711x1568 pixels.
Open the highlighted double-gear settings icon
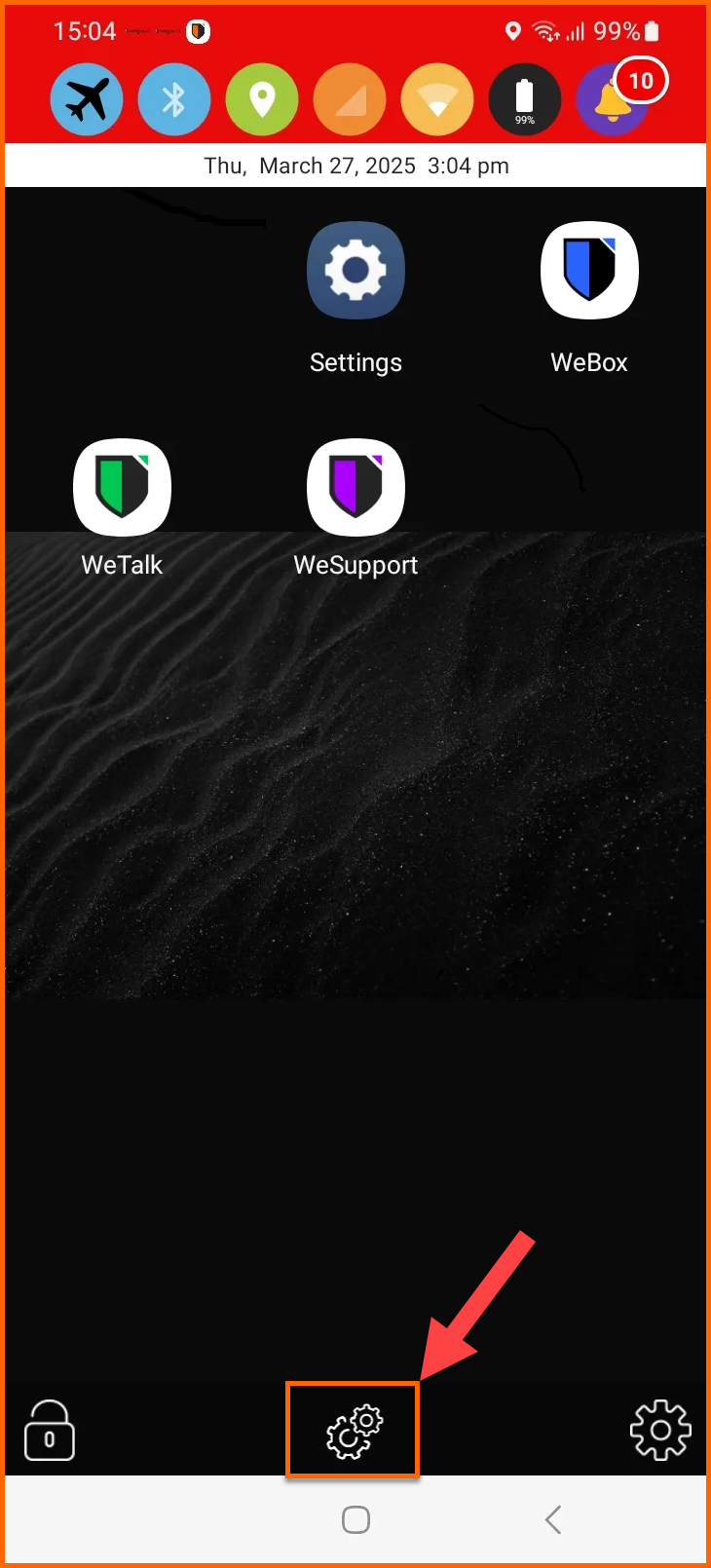pyautogui.click(x=354, y=1431)
